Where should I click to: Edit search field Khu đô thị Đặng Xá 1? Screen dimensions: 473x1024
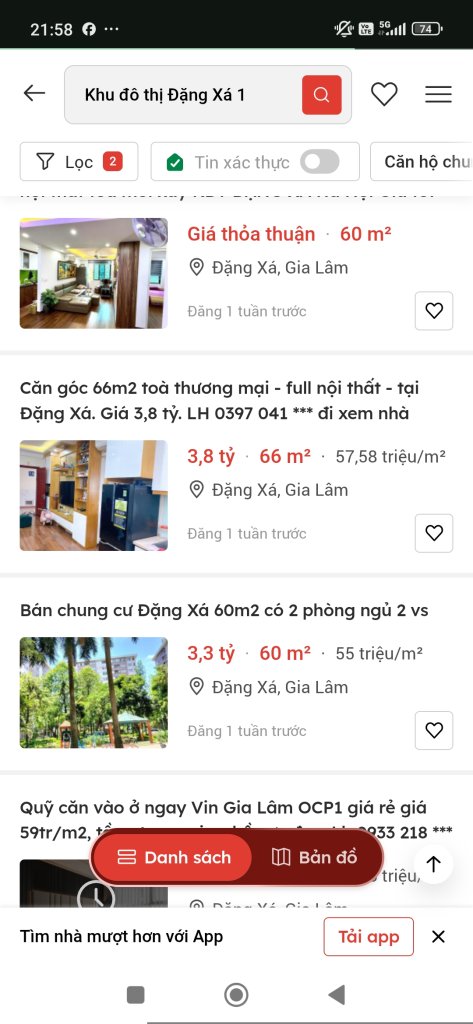[183, 95]
